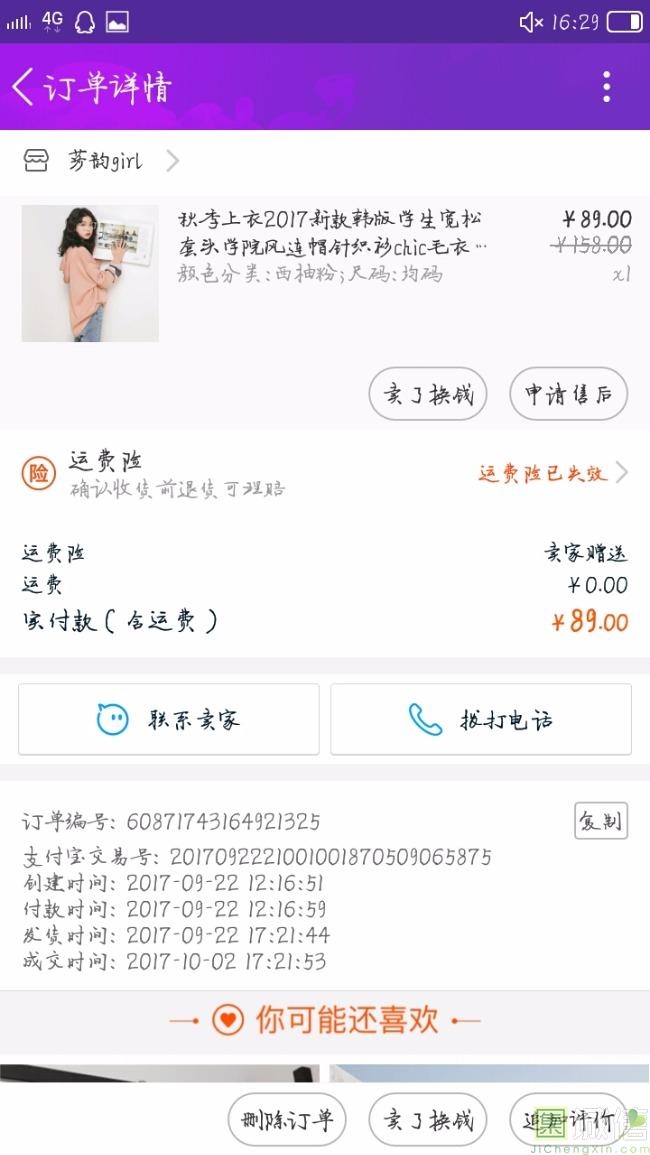Image resolution: width=650 pixels, height=1155 pixels.
Task: Open the 芗韵girl shop page
Action: [105, 161]
